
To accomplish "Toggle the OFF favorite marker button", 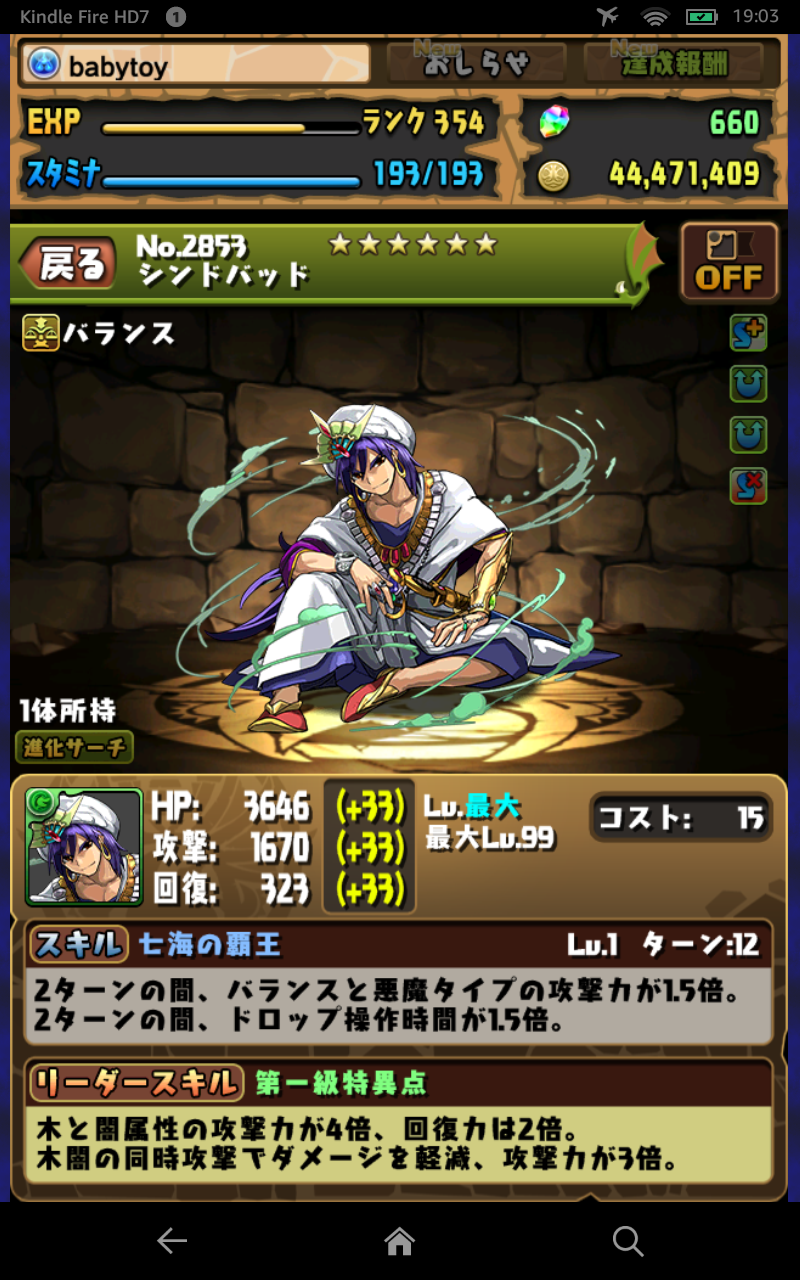I will tap(729, 263).
